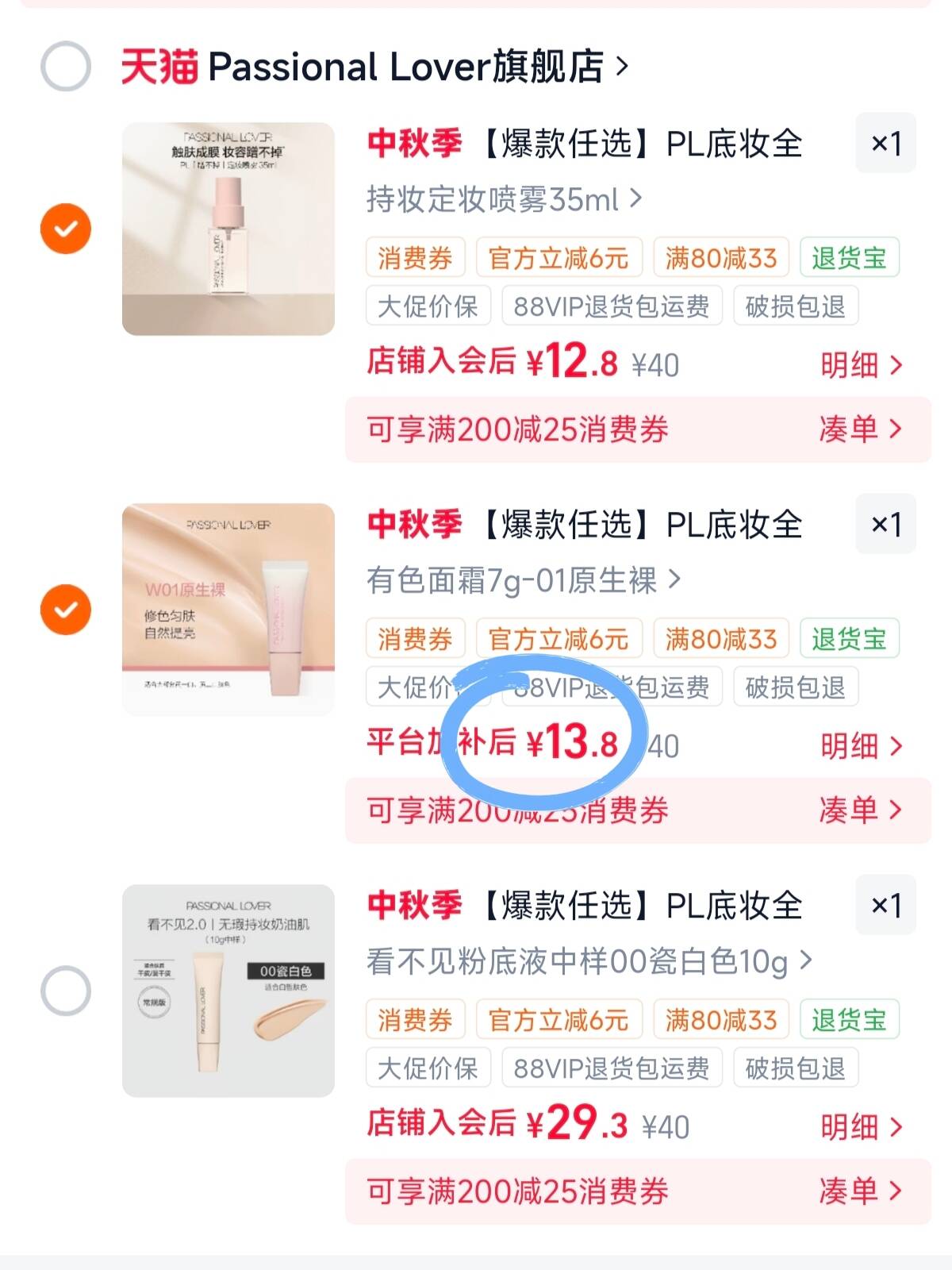This screenshot has height=1270, width=952.
Task: Open the 定妆喷雾 product image
Action: (228, 229)
